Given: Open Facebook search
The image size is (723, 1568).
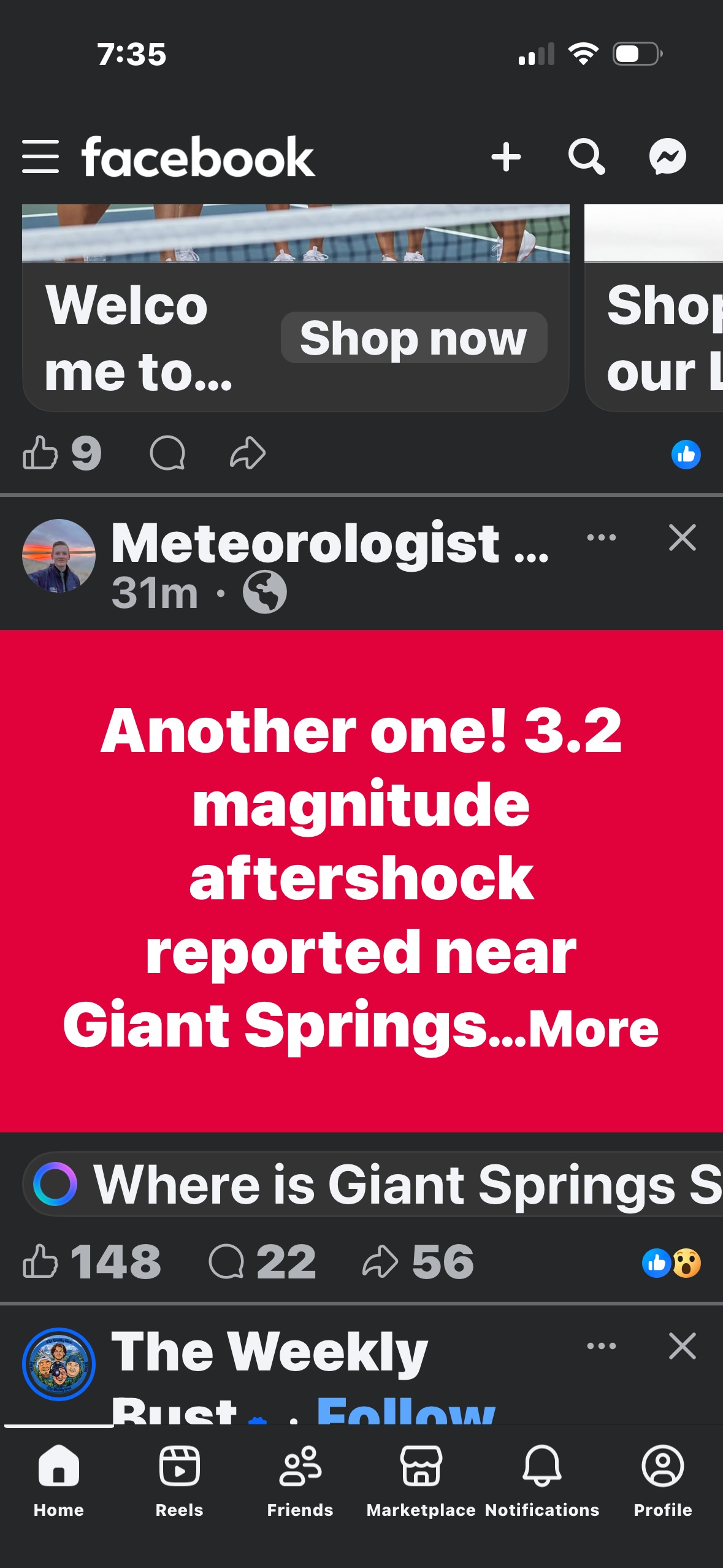Looking at the screenshot, I should [x=586, y=156].
